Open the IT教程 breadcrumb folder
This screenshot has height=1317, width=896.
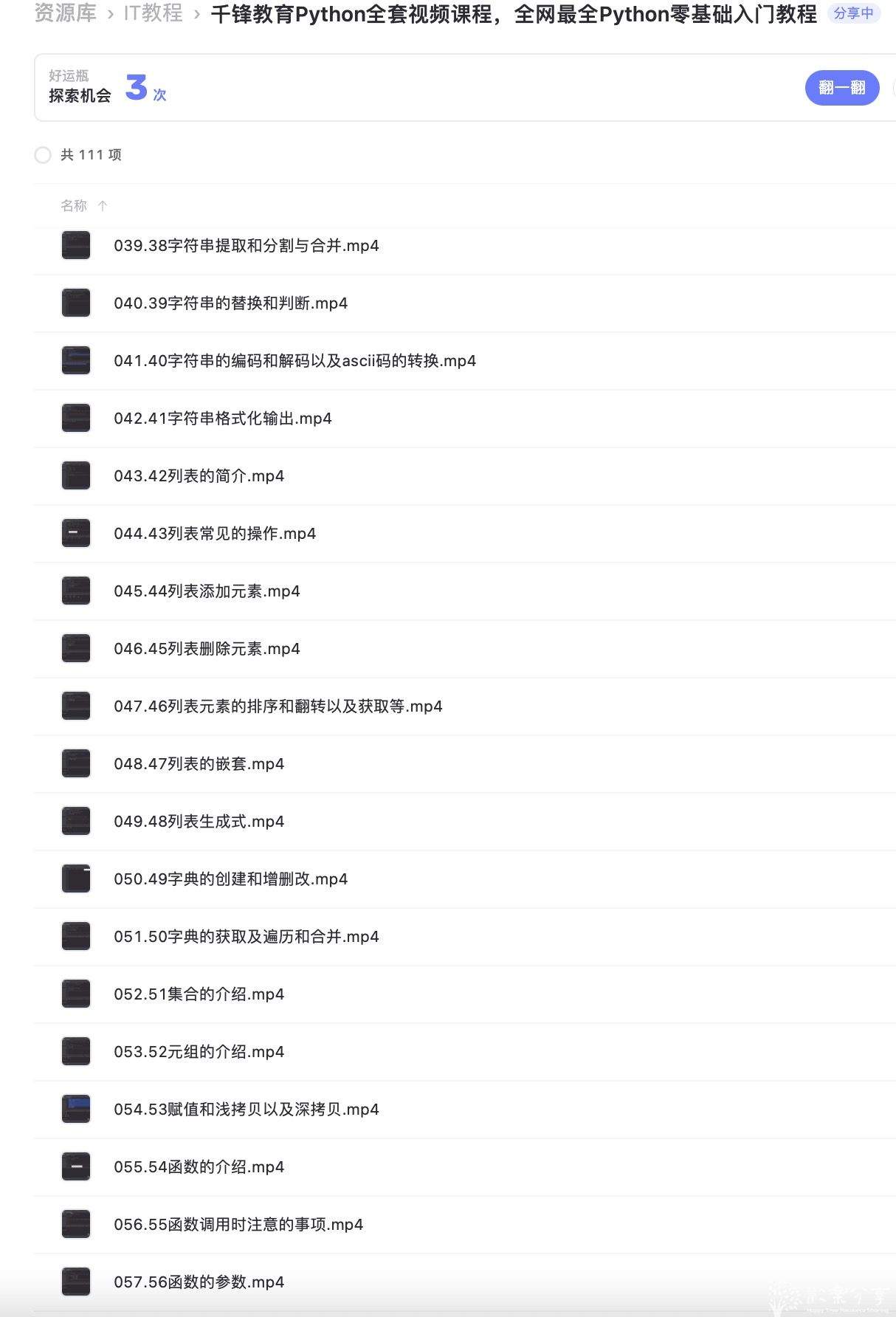pos(153,13)
